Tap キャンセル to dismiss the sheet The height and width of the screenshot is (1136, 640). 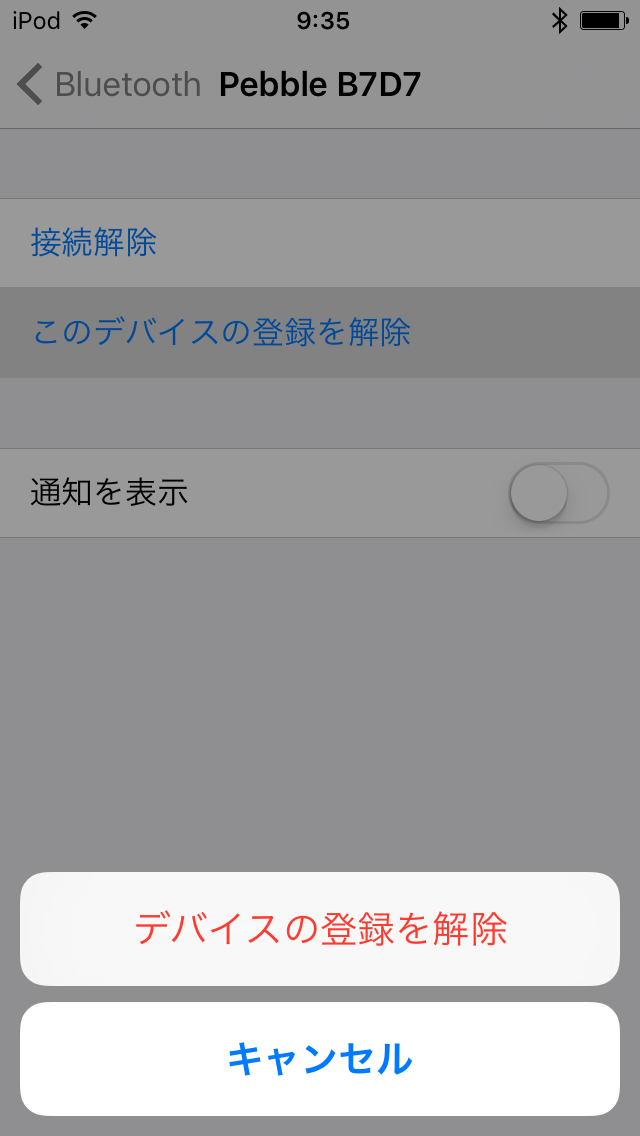tap(320, 1058)
